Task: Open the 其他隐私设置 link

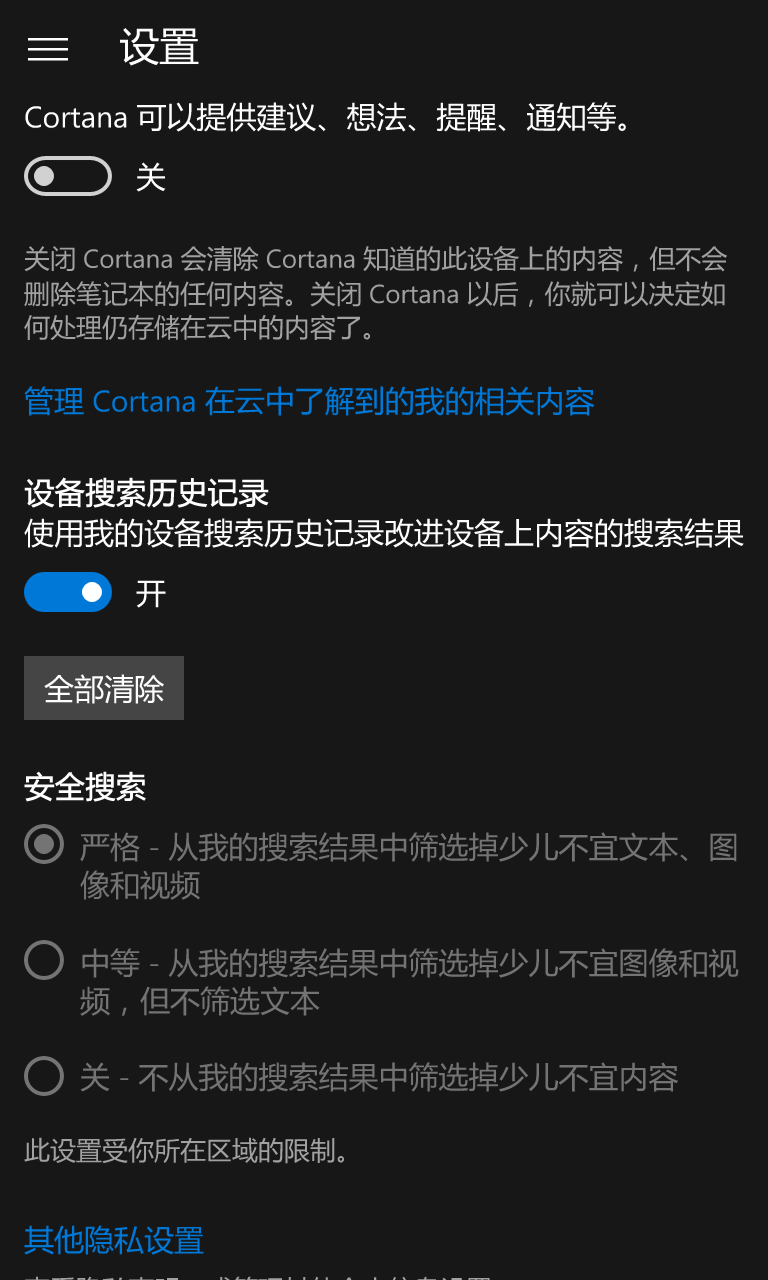Action: pos(114,1240)
